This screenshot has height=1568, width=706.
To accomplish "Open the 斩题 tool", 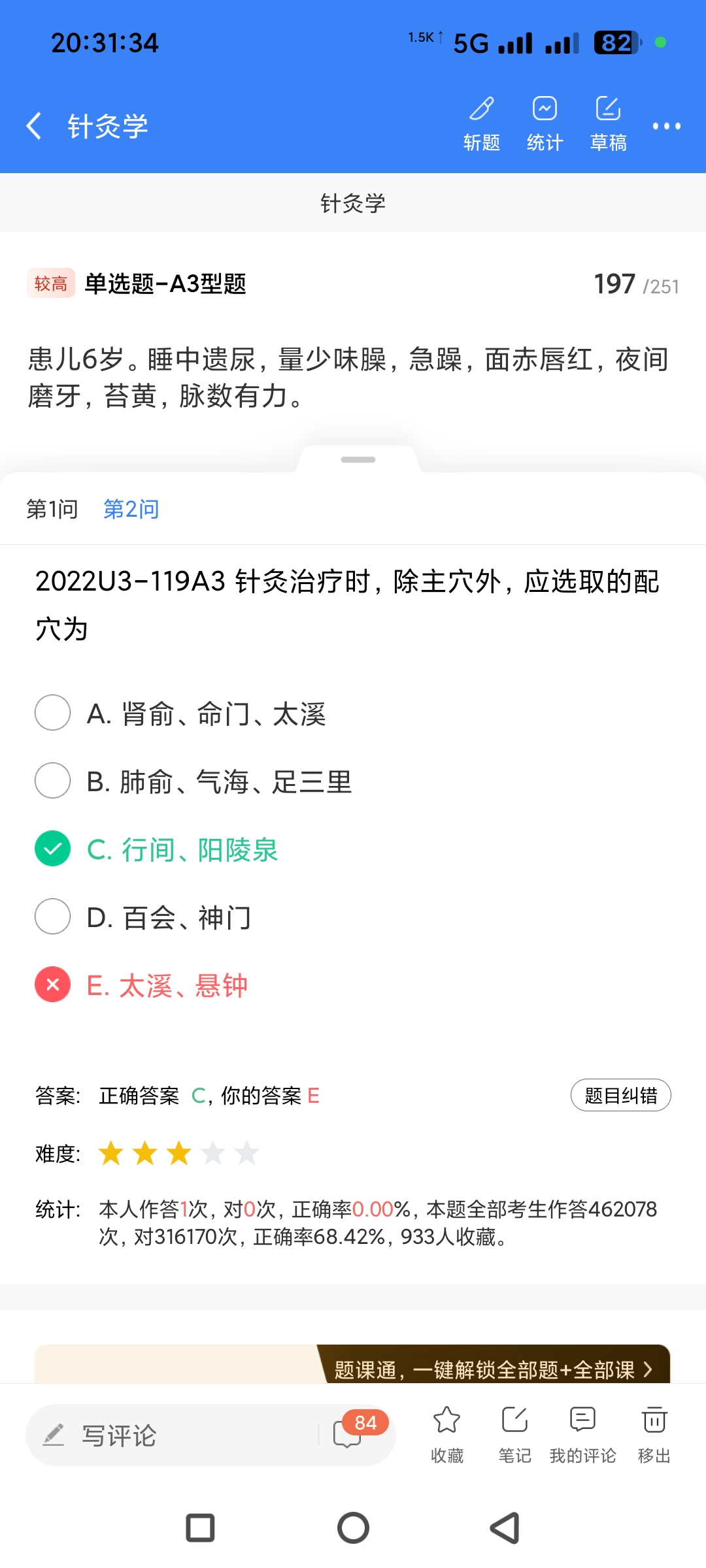I will point(482,123).
